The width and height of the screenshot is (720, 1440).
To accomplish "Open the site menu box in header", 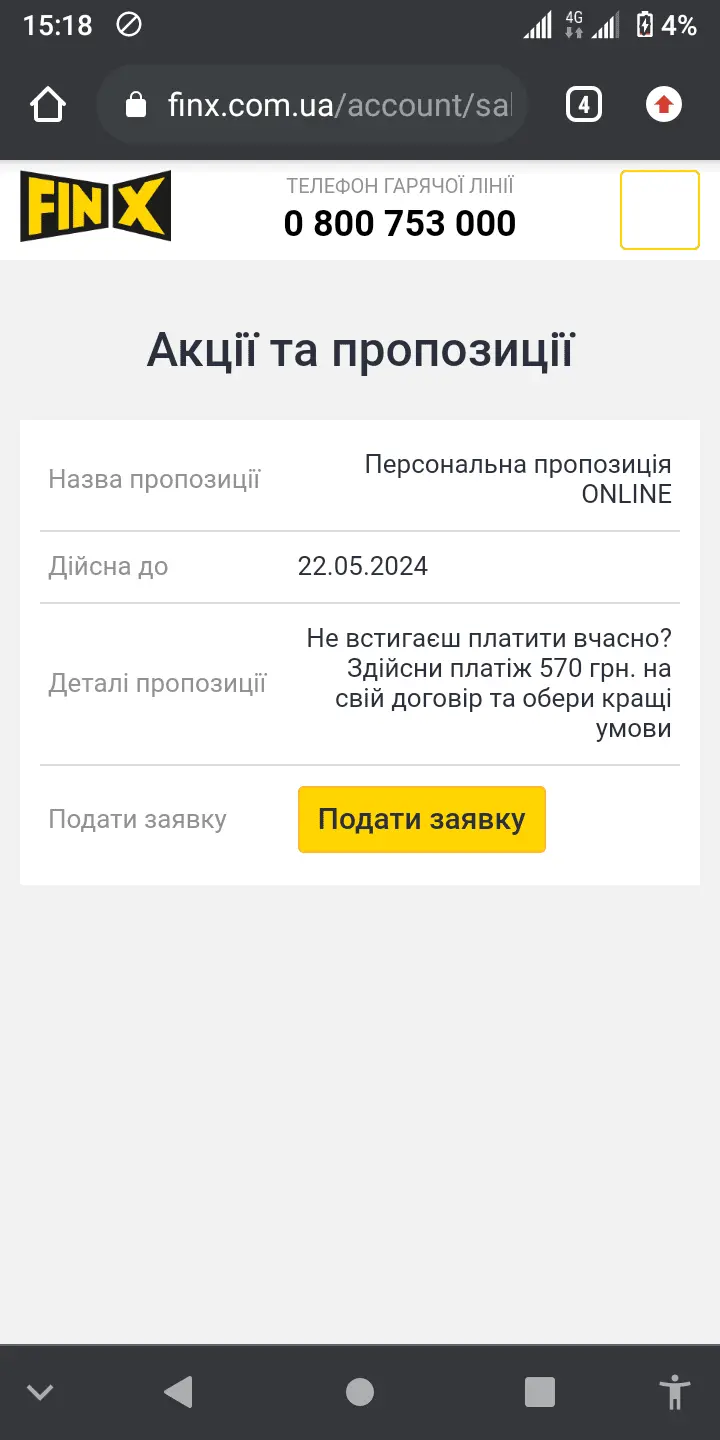I will click(x=659, y=210).
